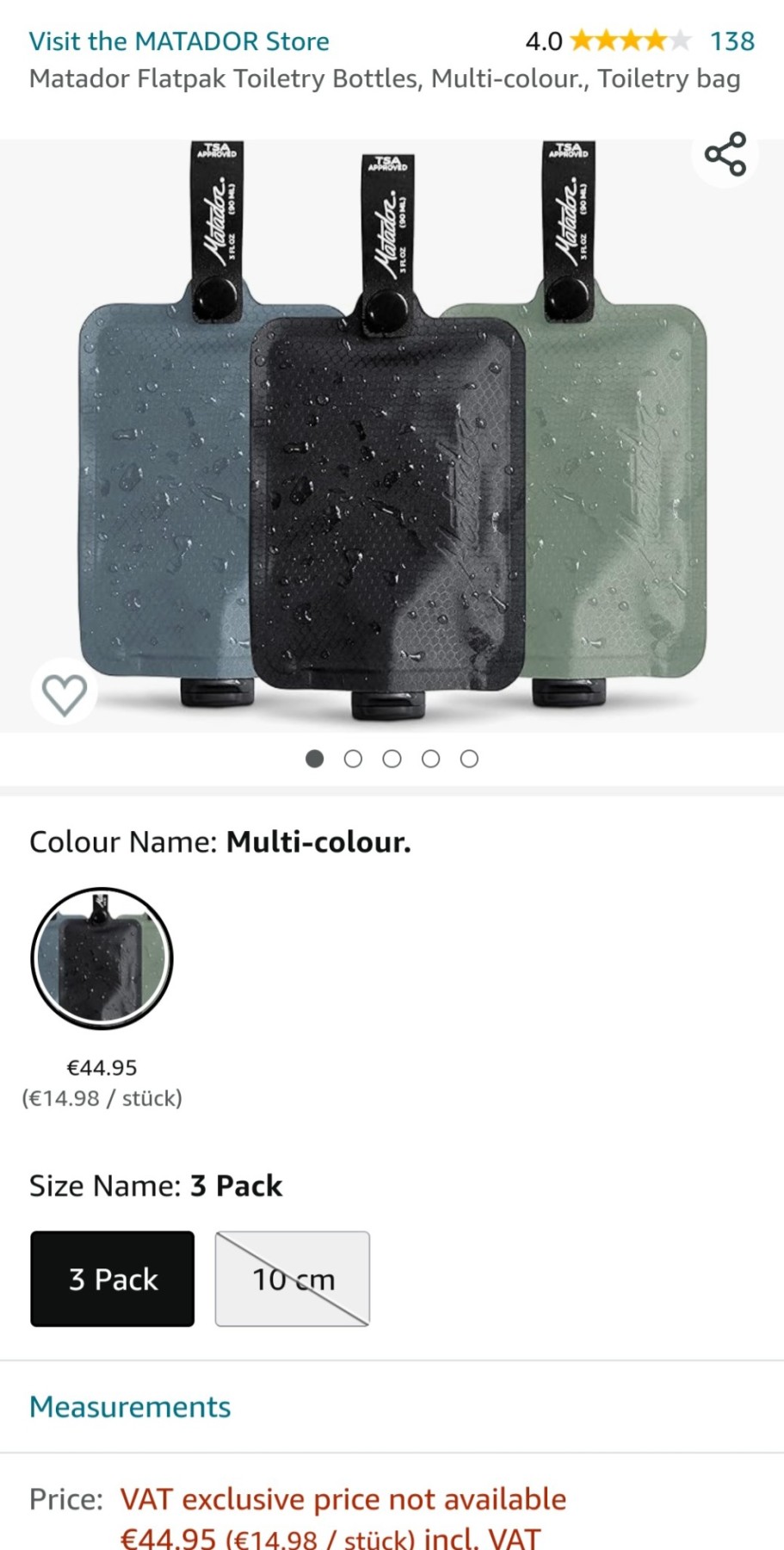Add product to wish list heart
Image resolution: width=784 pixels, height=1550 pixels.
[65, 693]
